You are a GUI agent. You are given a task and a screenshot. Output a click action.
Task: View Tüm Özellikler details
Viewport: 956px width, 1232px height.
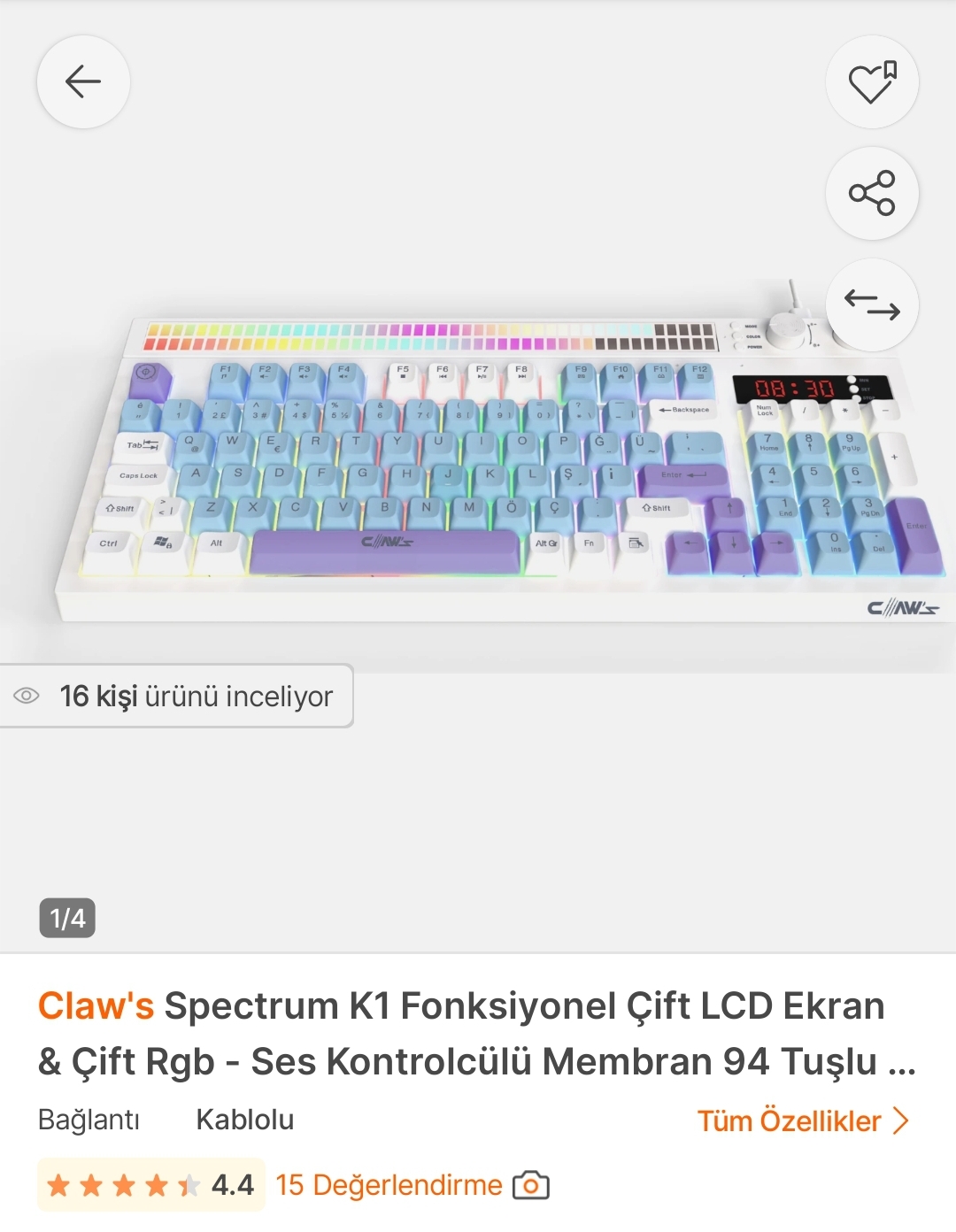coord(802,1120)
